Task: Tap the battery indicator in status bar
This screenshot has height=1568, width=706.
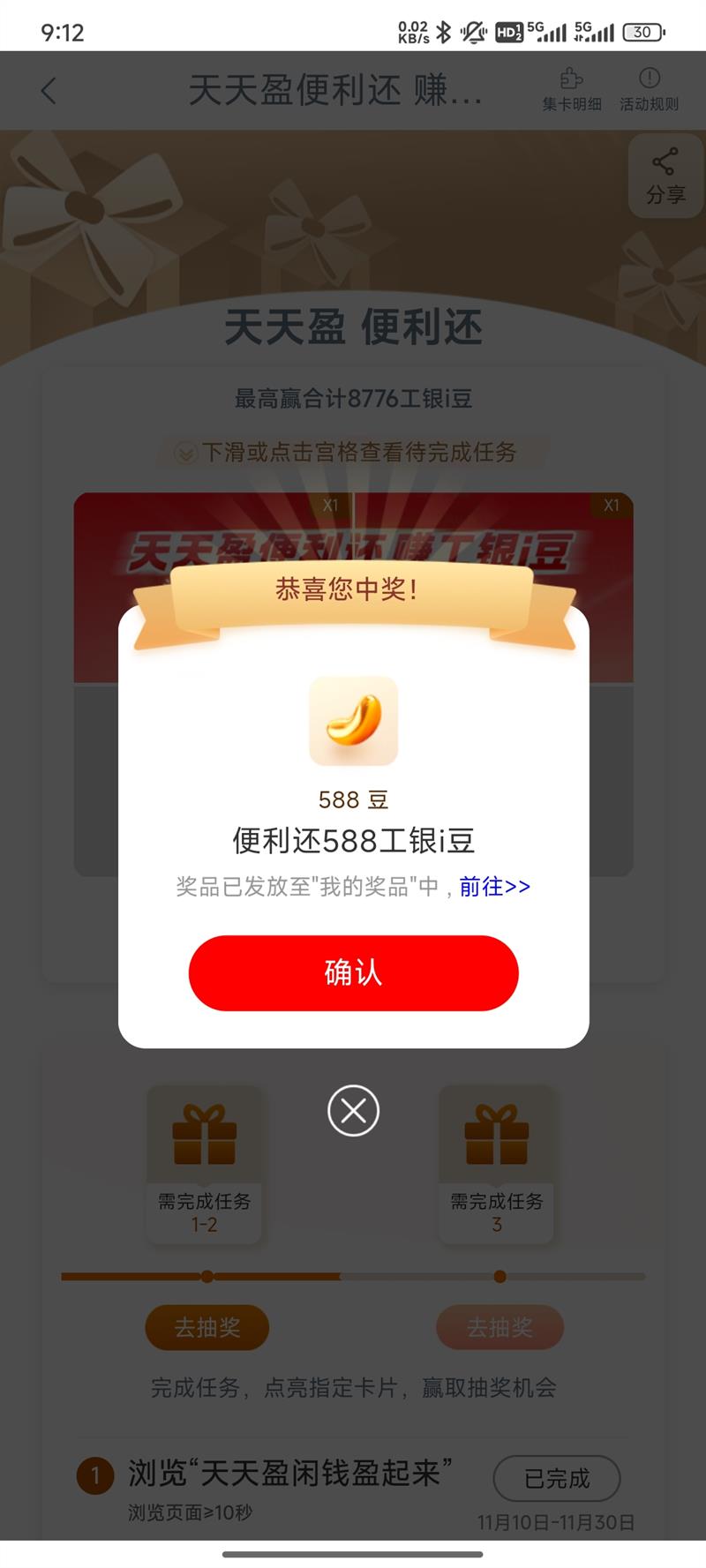Action: click(643, 32)
